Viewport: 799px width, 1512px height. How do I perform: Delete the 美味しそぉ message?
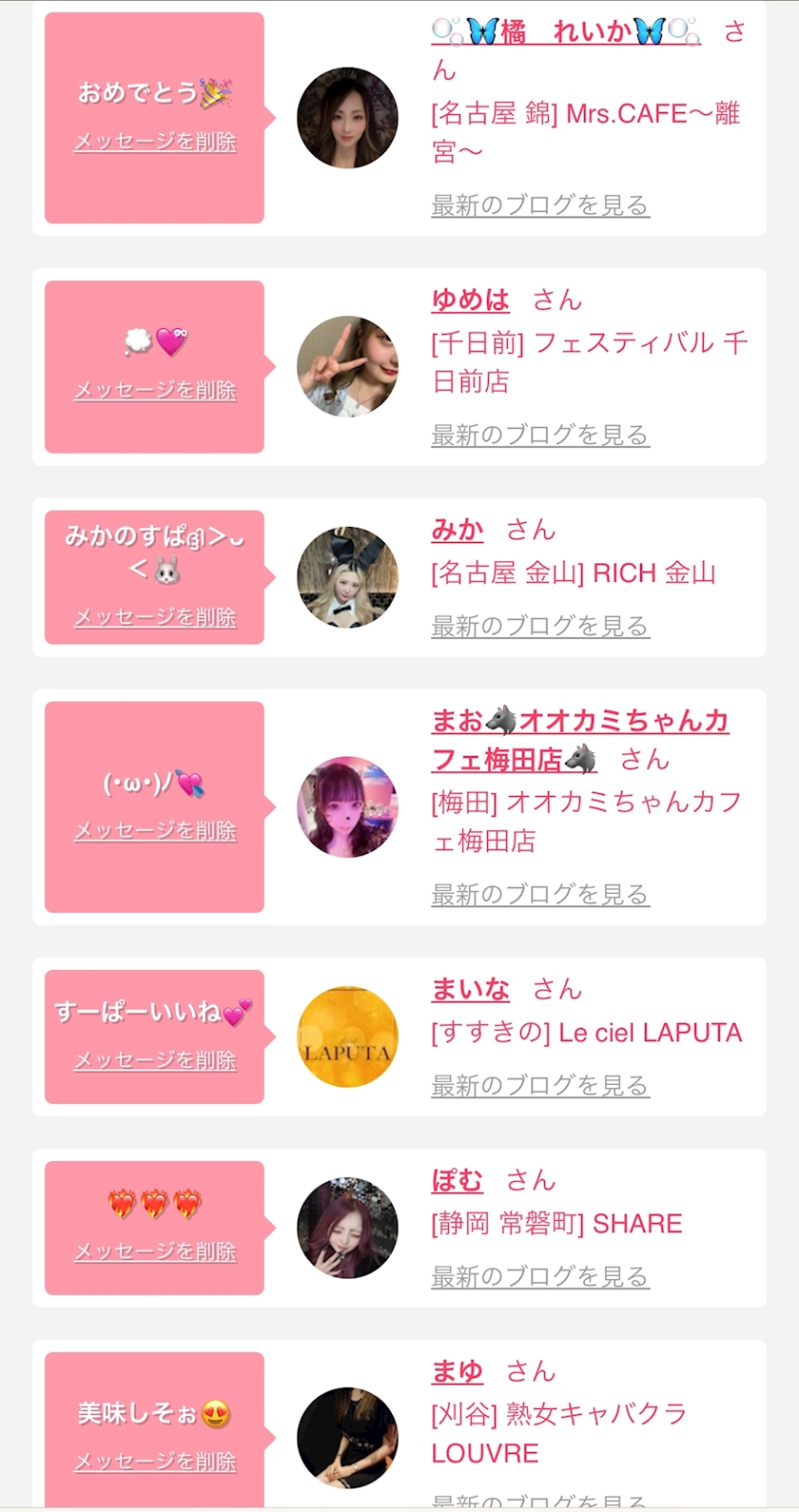[155, 1462]
